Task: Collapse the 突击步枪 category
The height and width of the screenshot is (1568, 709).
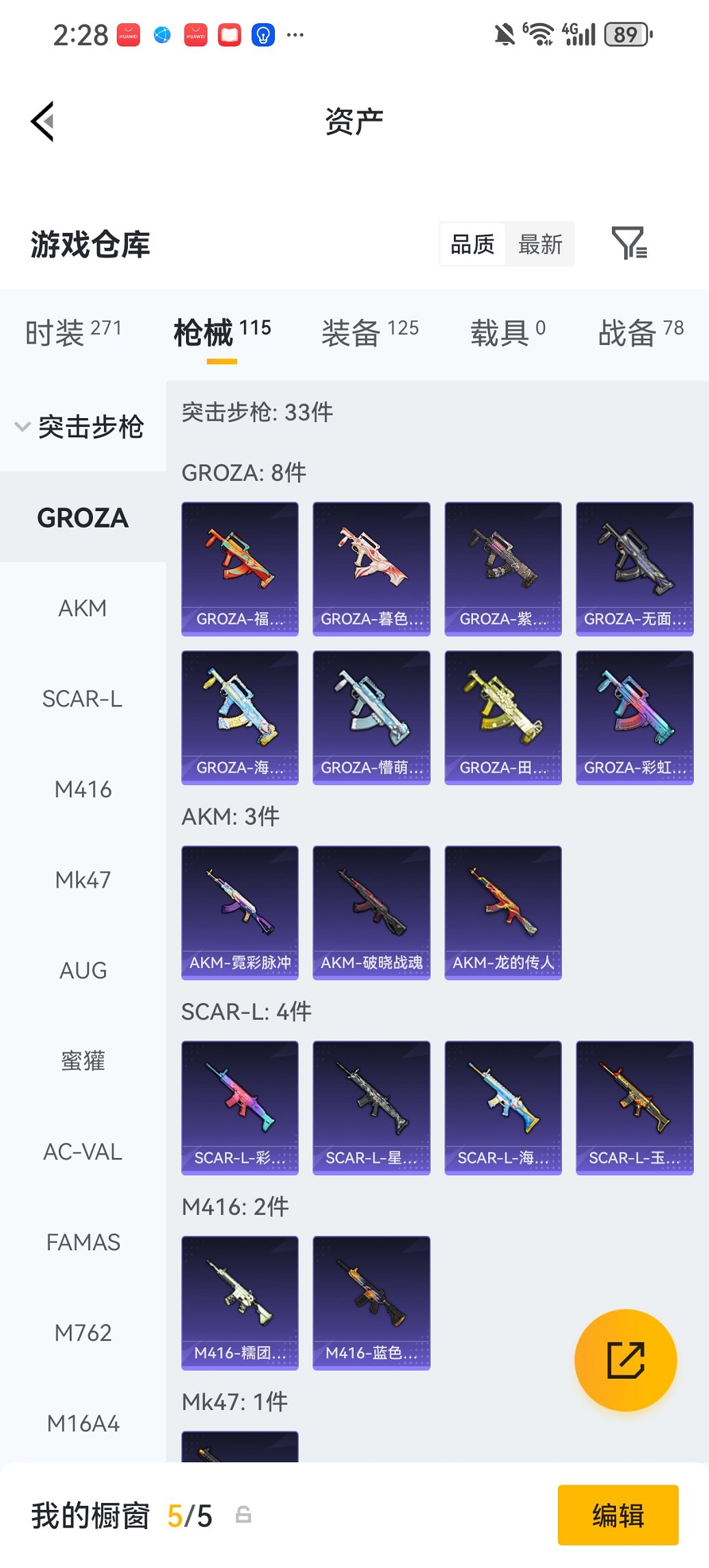Action: pyautogui.click(x=79, y=427)
